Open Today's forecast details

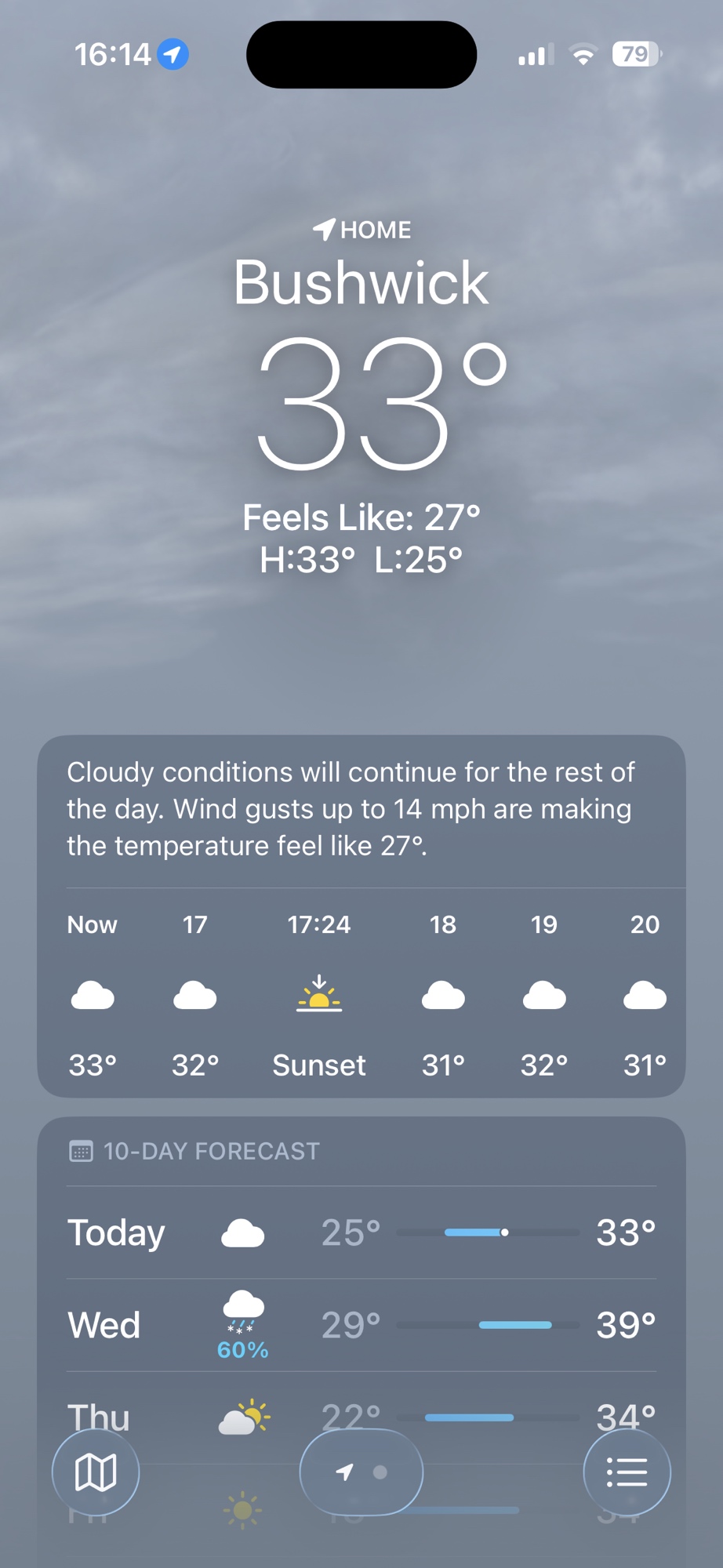pos(361,1232)
